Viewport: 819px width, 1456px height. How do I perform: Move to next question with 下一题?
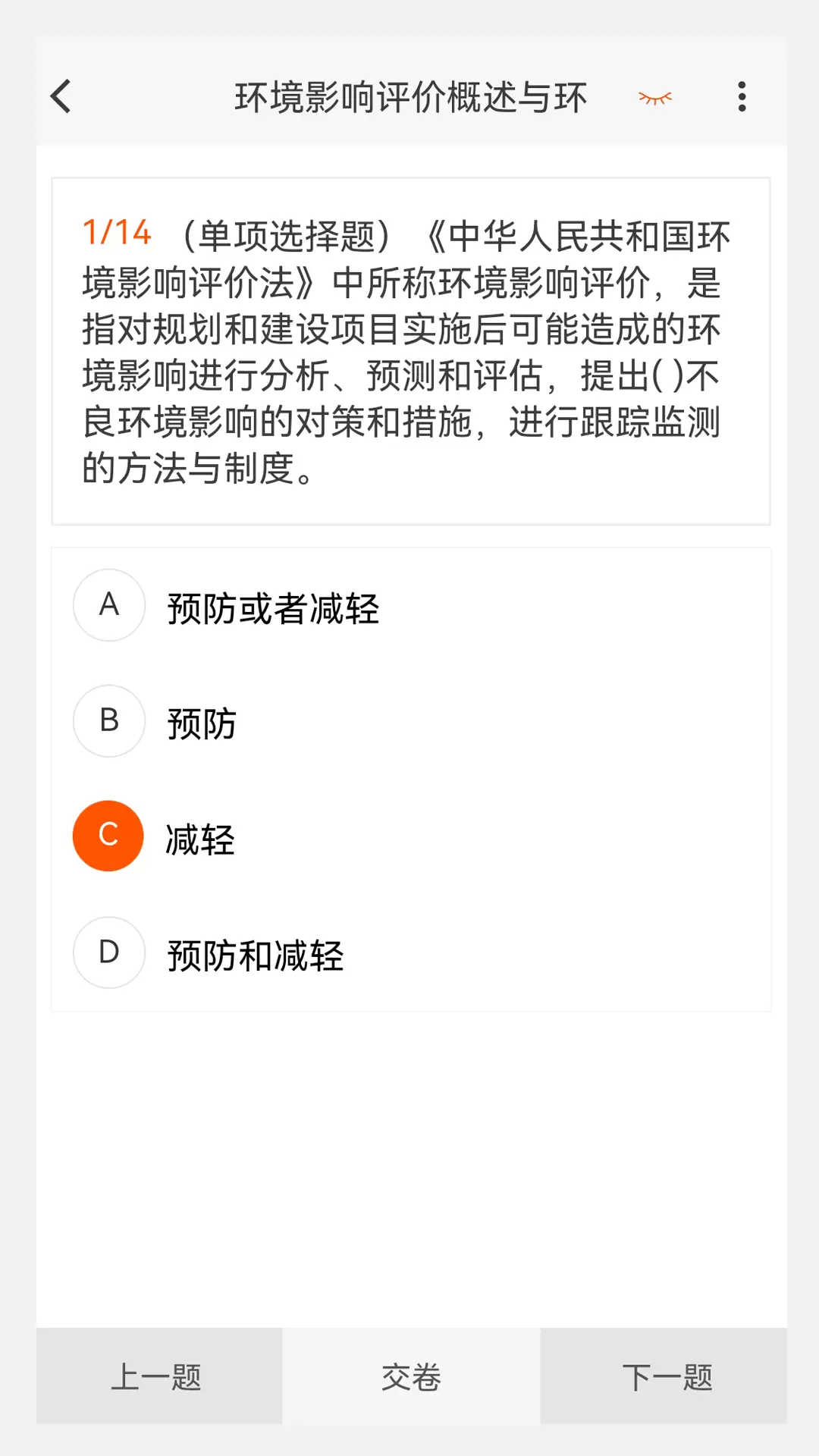coord(664,1376)
